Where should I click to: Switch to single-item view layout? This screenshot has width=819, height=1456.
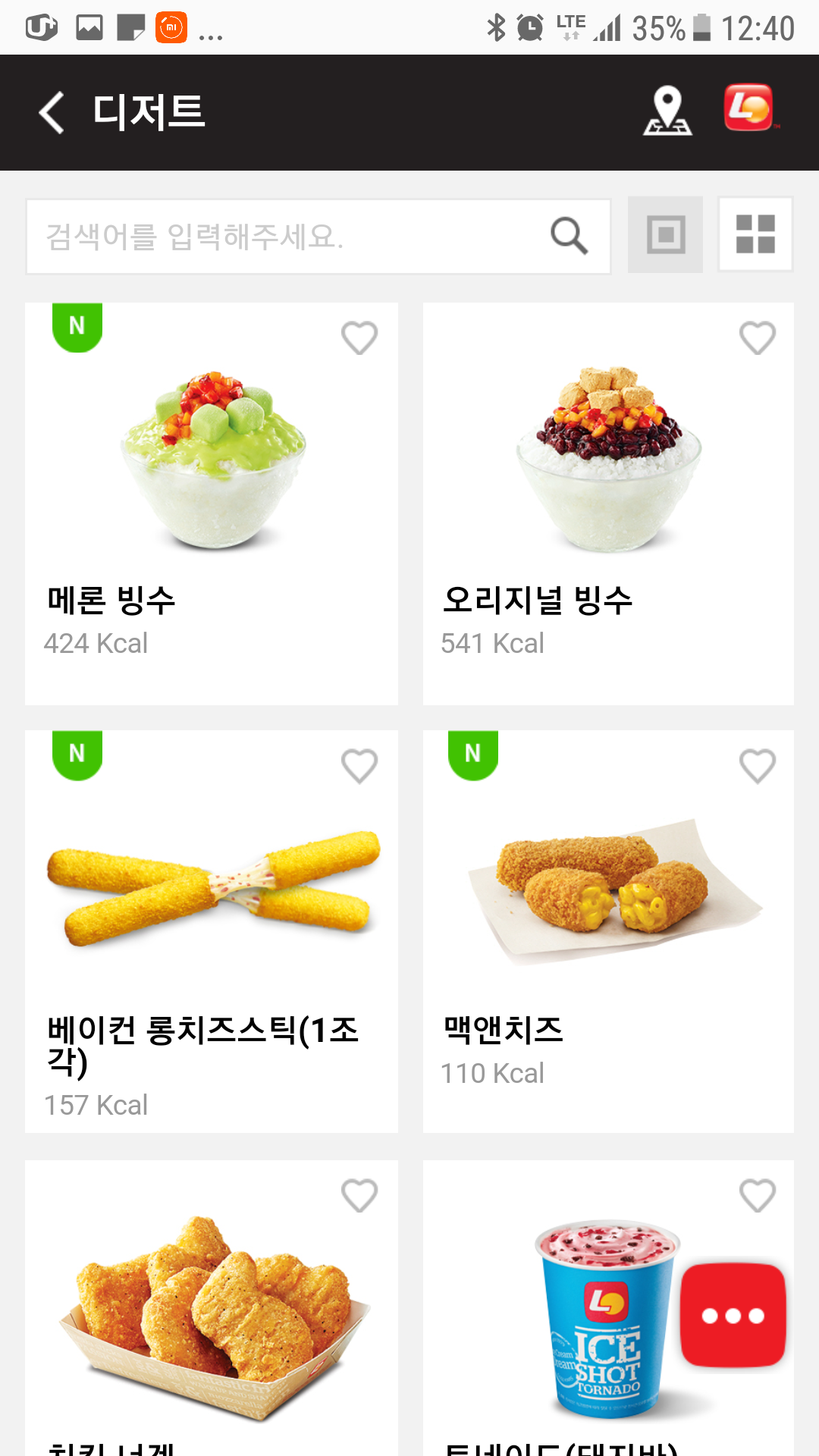[665, 234]
